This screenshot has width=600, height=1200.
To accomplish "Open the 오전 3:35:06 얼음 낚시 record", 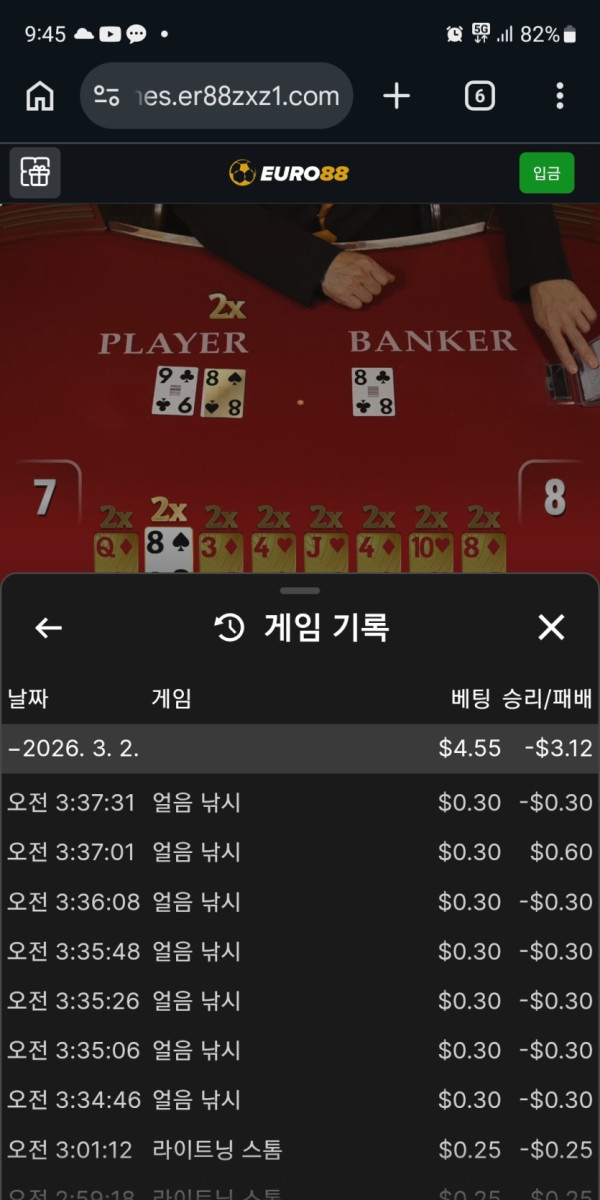I will (x=300, y=1050).
